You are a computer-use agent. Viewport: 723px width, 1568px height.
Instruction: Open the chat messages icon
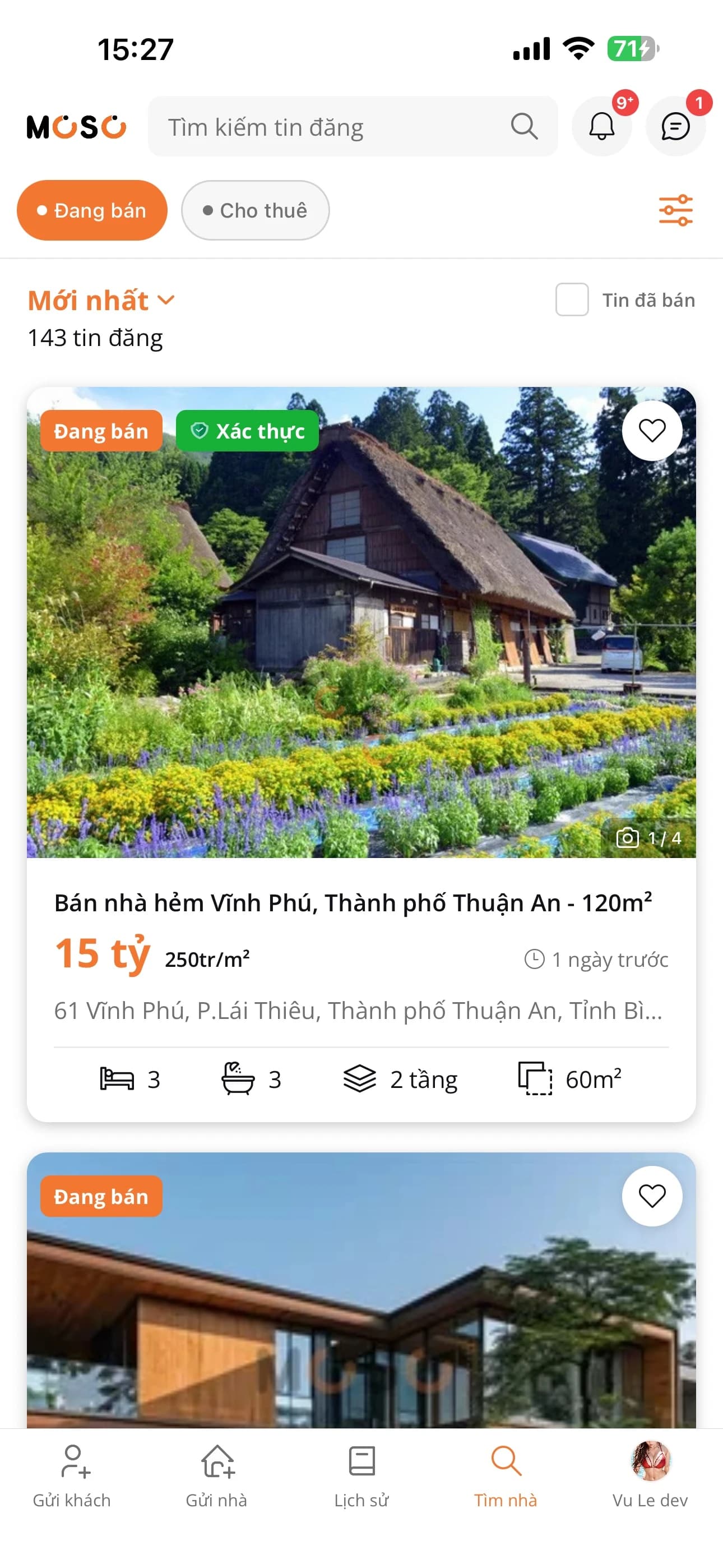click(x=675, y=127)
